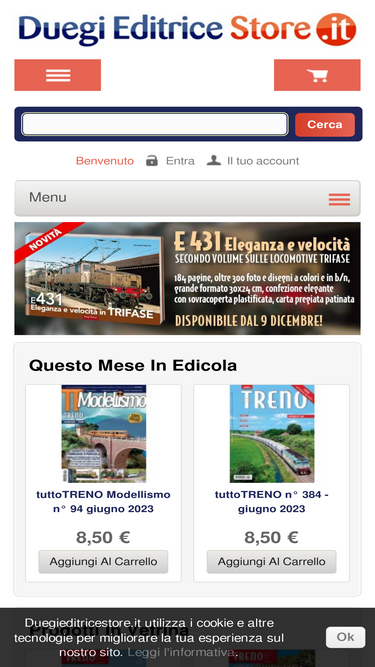Dismiss the cookie notice with Ok
The height and width of the screenshot is (667, 375).
(x=345, y=637)
